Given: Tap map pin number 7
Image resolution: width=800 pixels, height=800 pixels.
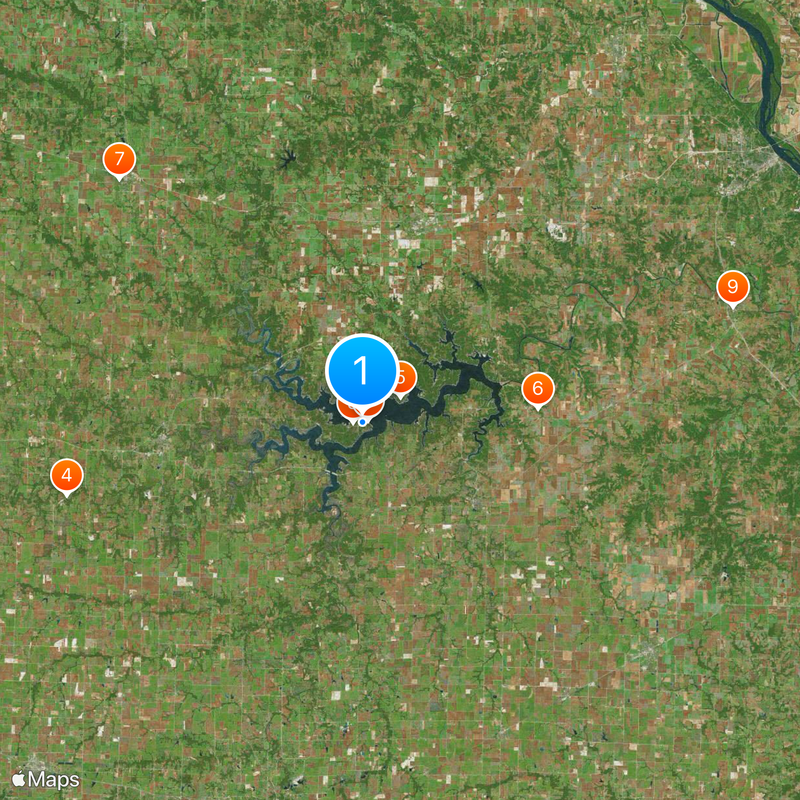Looking at the screenshot, I should [119, 158].
